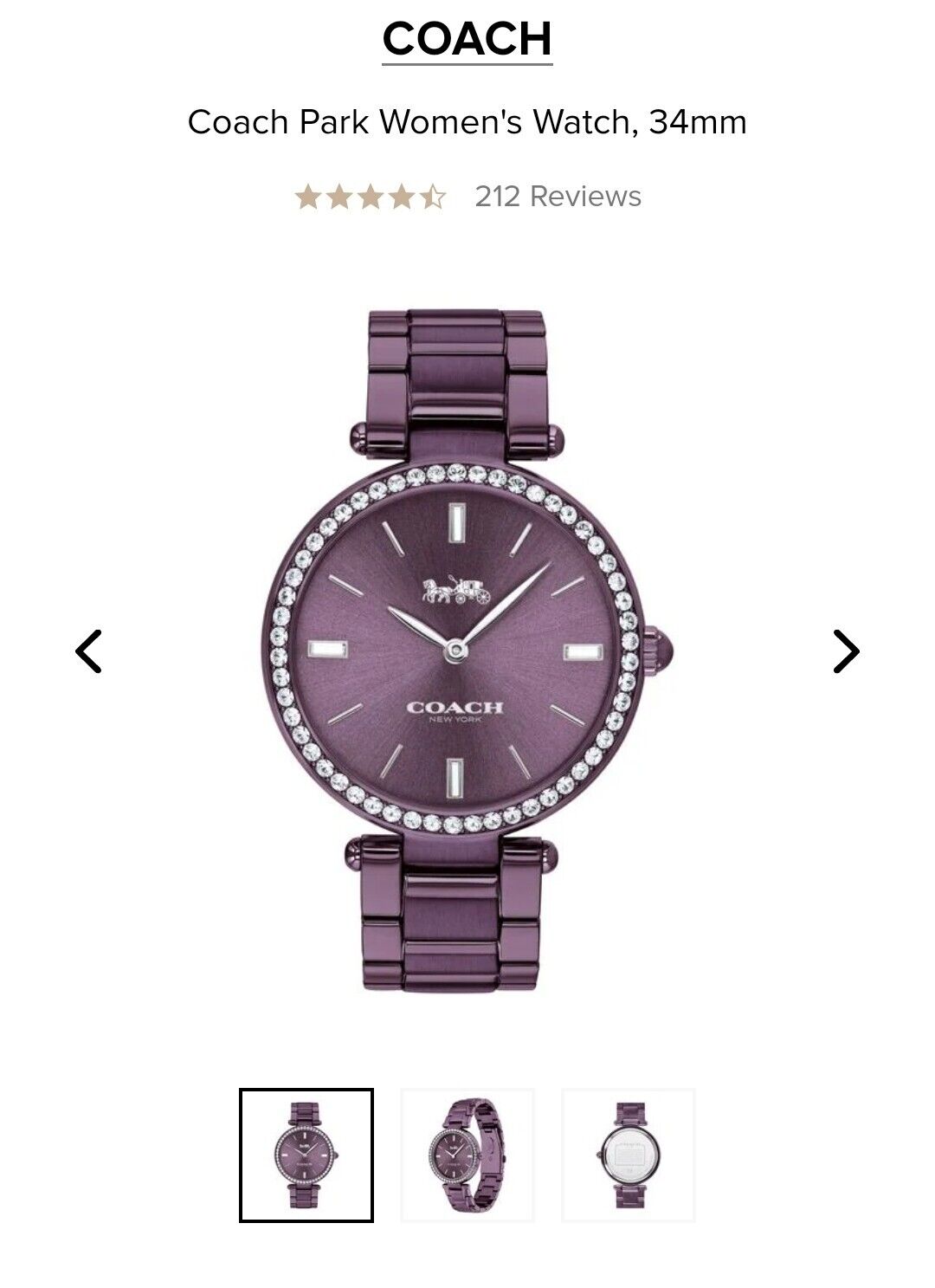935x1288 pixels.
Task: Select the front view watch thumbnail
Action: point(306,1155)
